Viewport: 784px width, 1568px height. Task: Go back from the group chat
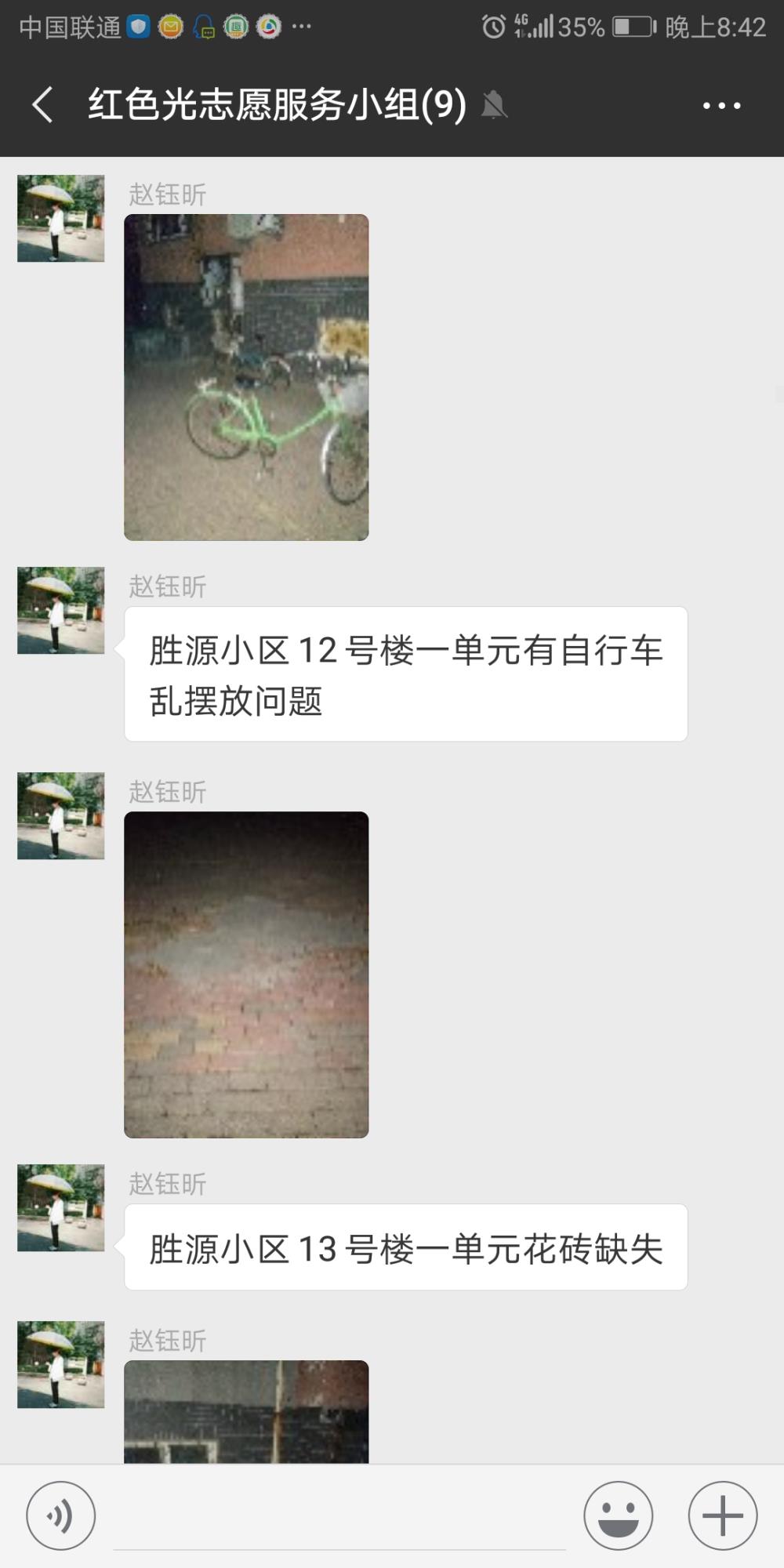(x=42, y=104)
